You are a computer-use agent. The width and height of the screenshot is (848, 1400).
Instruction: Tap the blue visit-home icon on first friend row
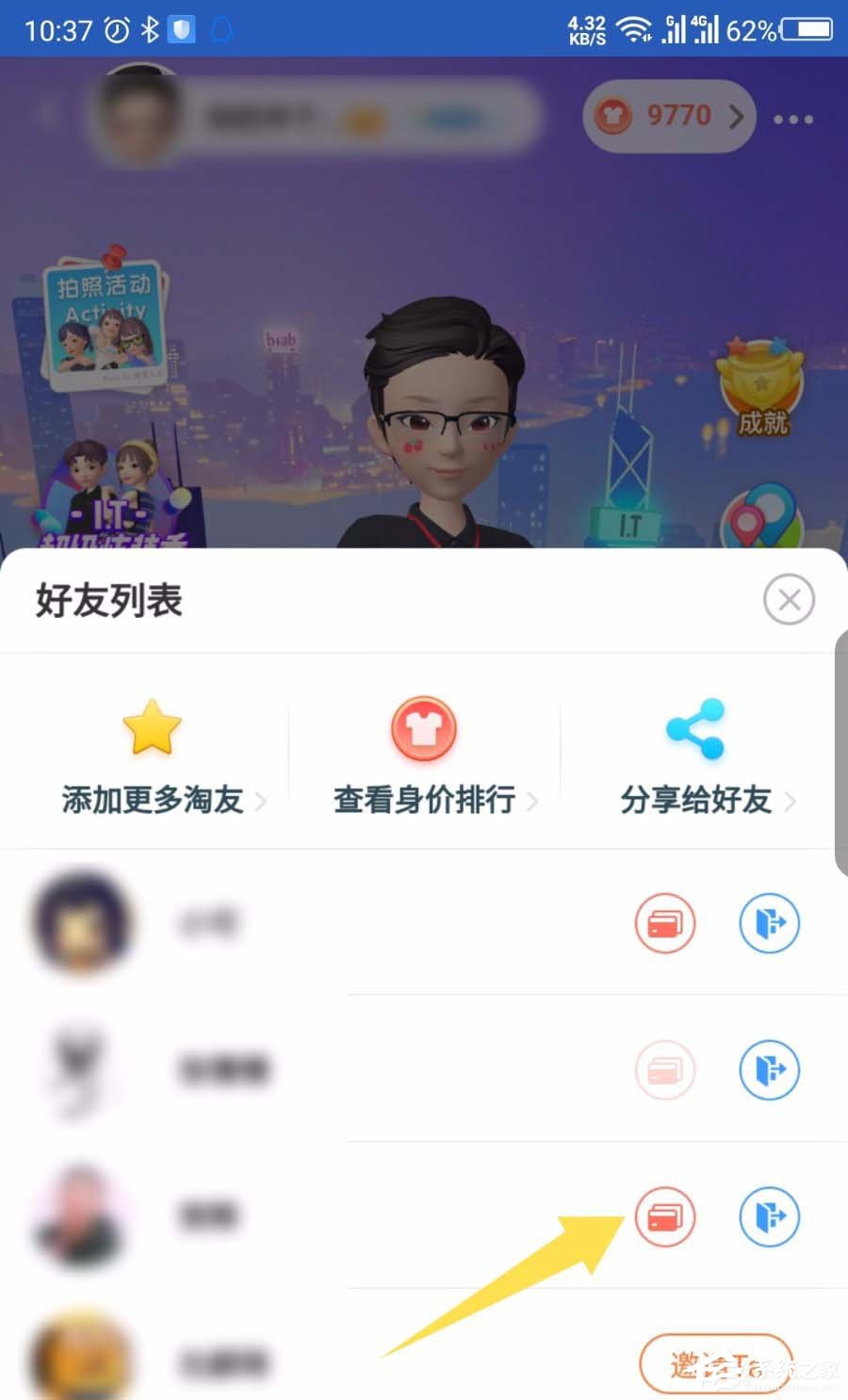pyautogui.click(x=770, y=924)
